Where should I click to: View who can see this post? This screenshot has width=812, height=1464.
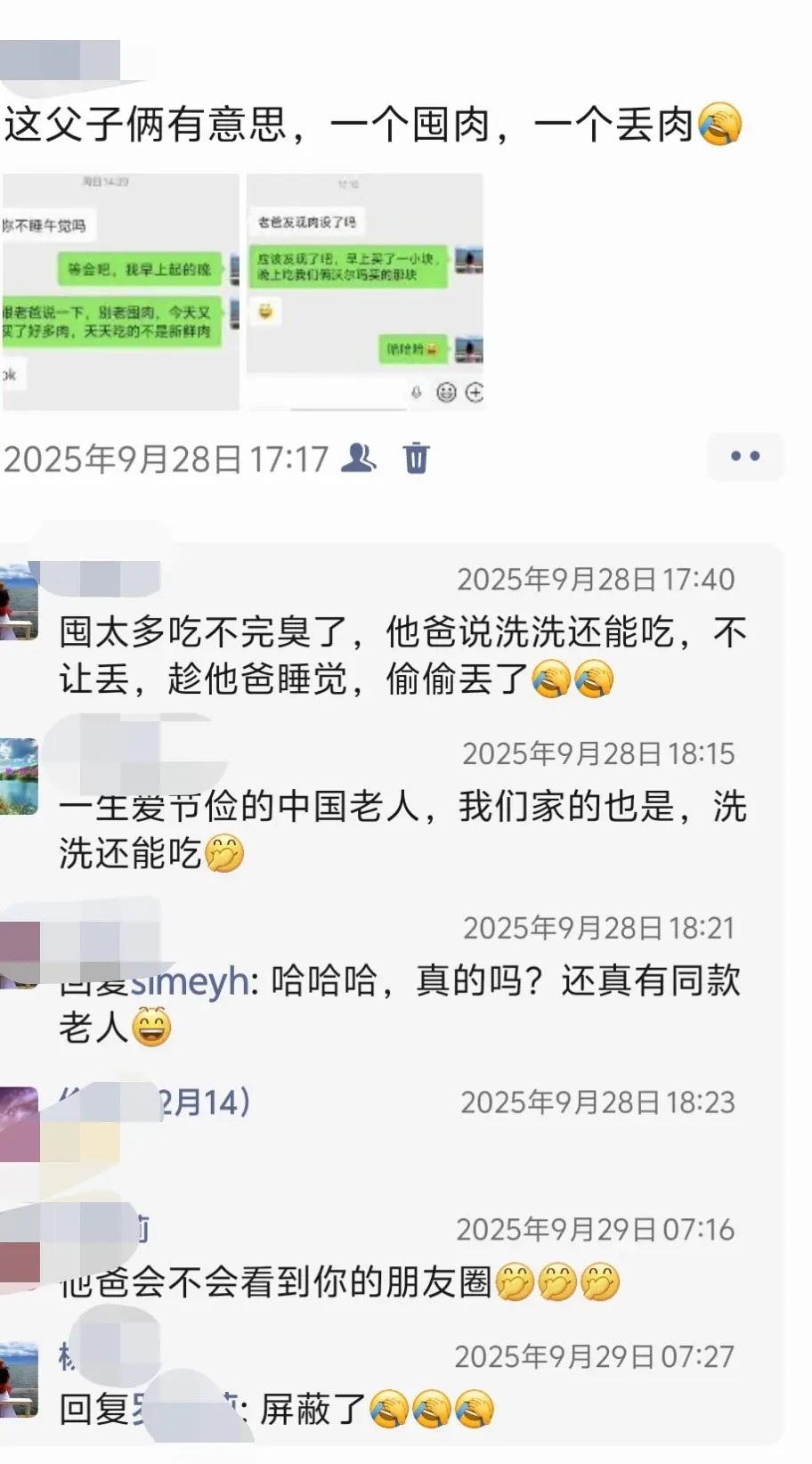360,457
